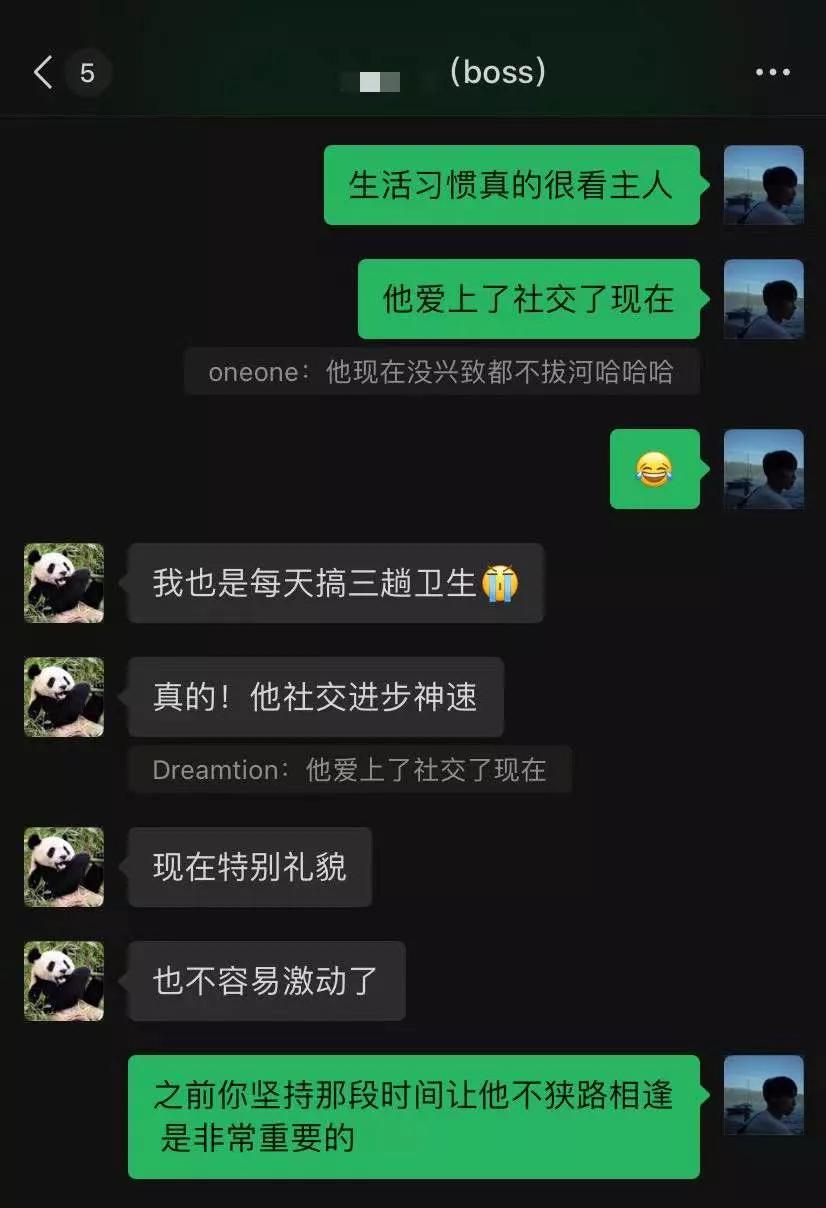826x1208 pixels.
Task: Tap your avatar next to 生活习惯真的很看主人
Action: click(763, 185)
